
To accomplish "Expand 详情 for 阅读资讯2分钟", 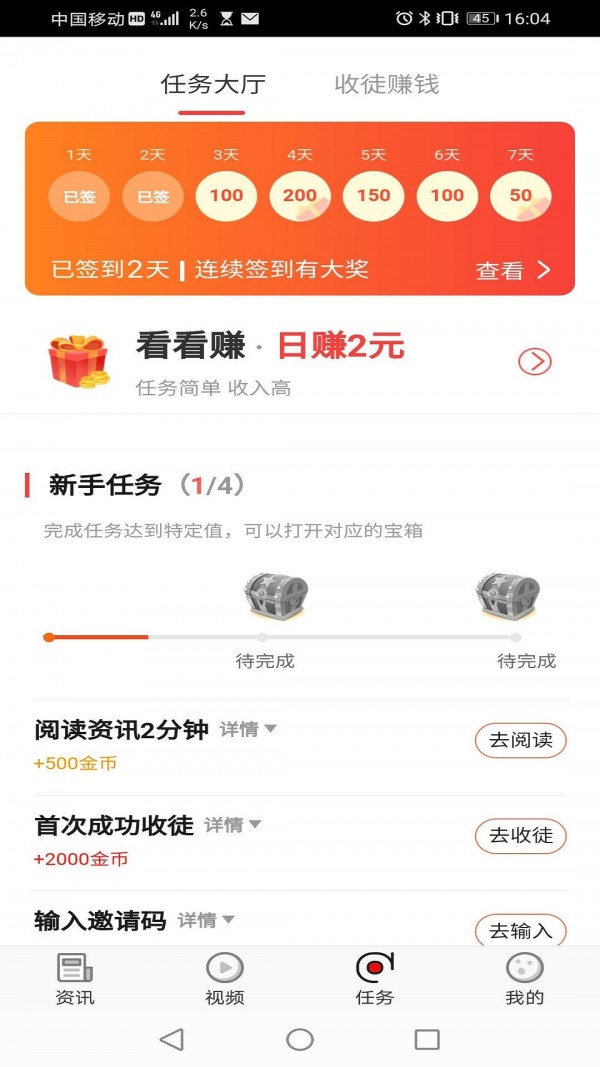I will (247, 730).
